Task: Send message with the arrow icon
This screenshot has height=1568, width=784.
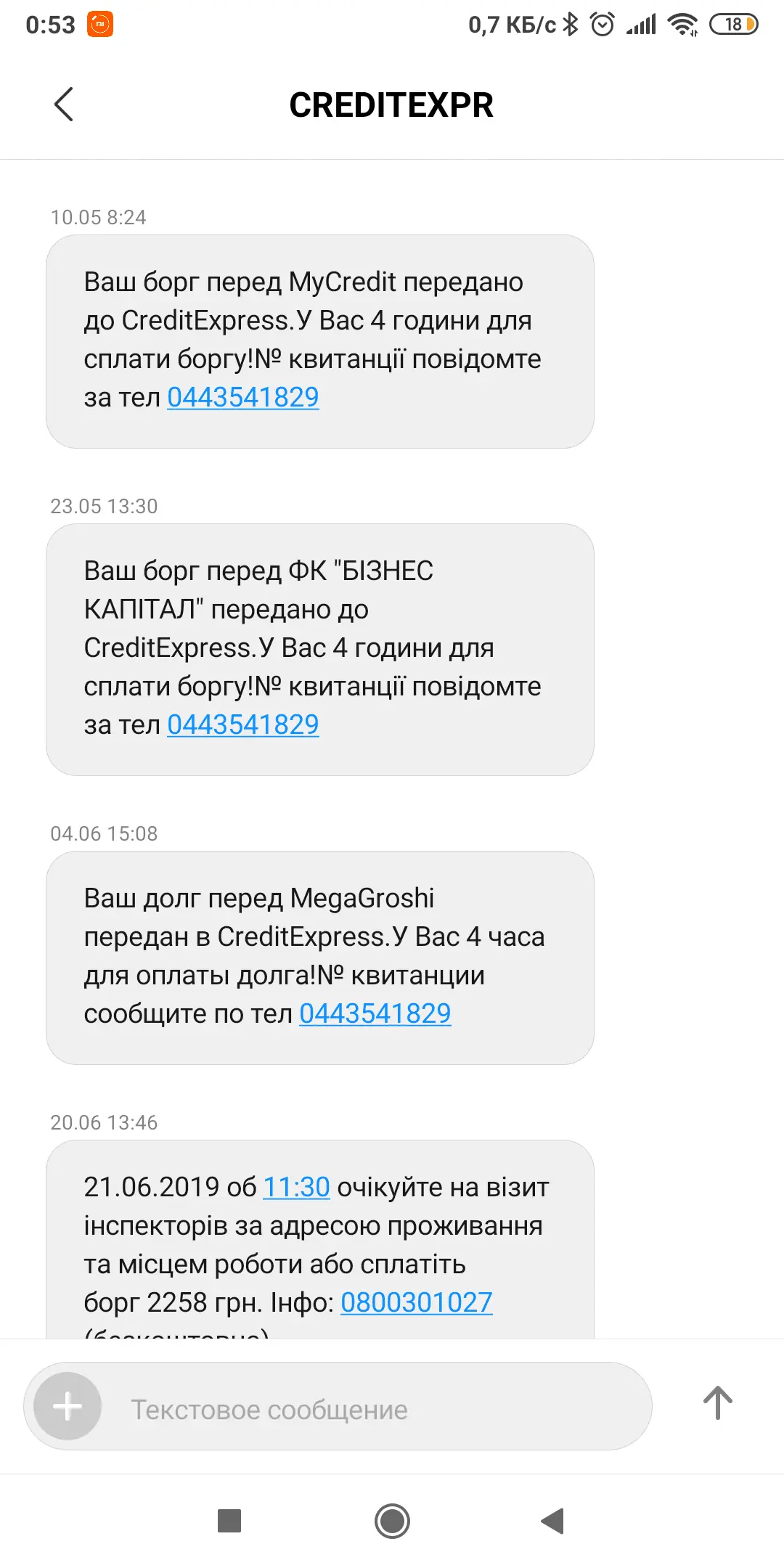Action: coord(717,1403)
